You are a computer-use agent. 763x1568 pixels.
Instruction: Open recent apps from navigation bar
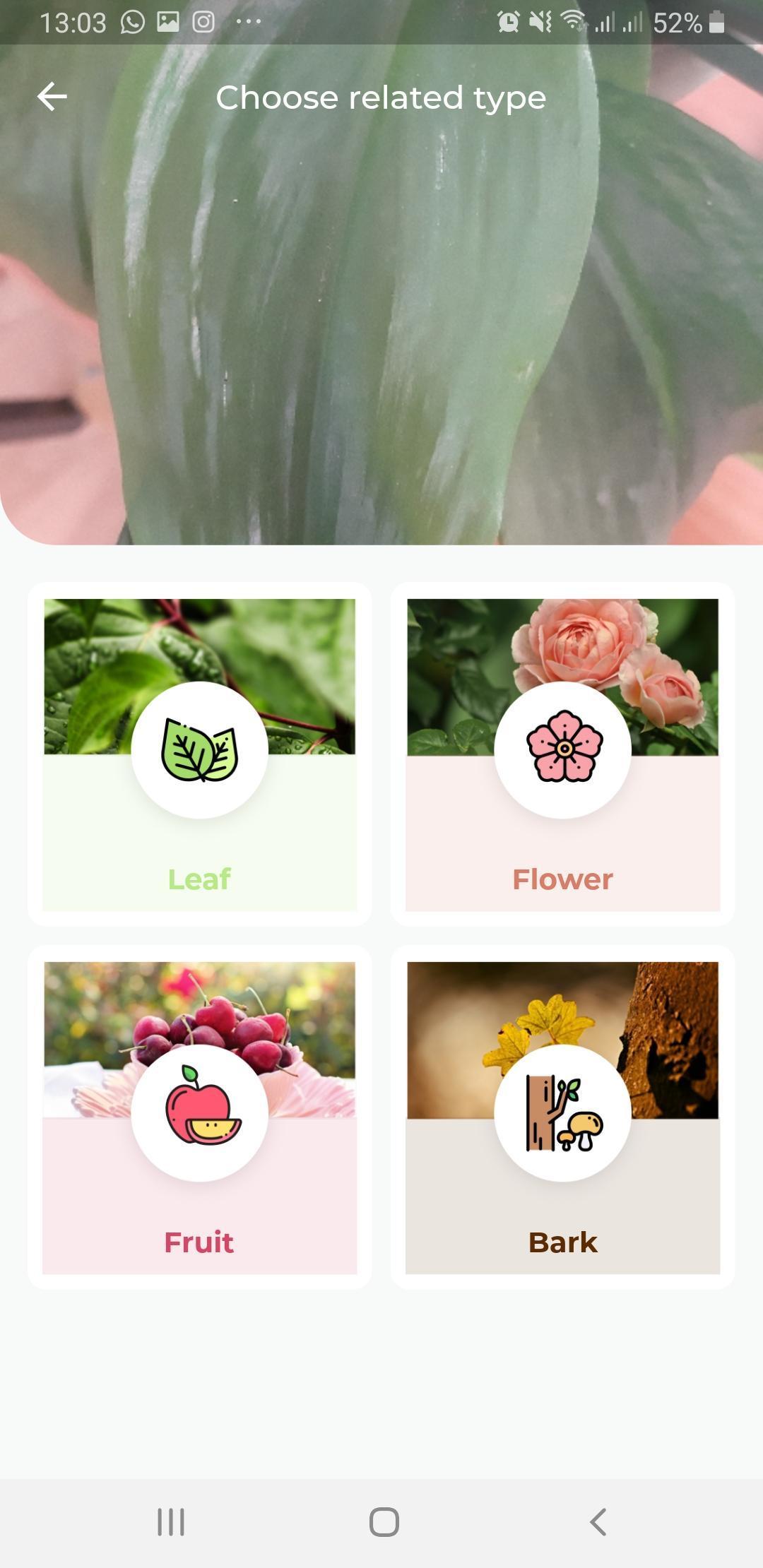pyautogui.click(x=171, y=1522)
